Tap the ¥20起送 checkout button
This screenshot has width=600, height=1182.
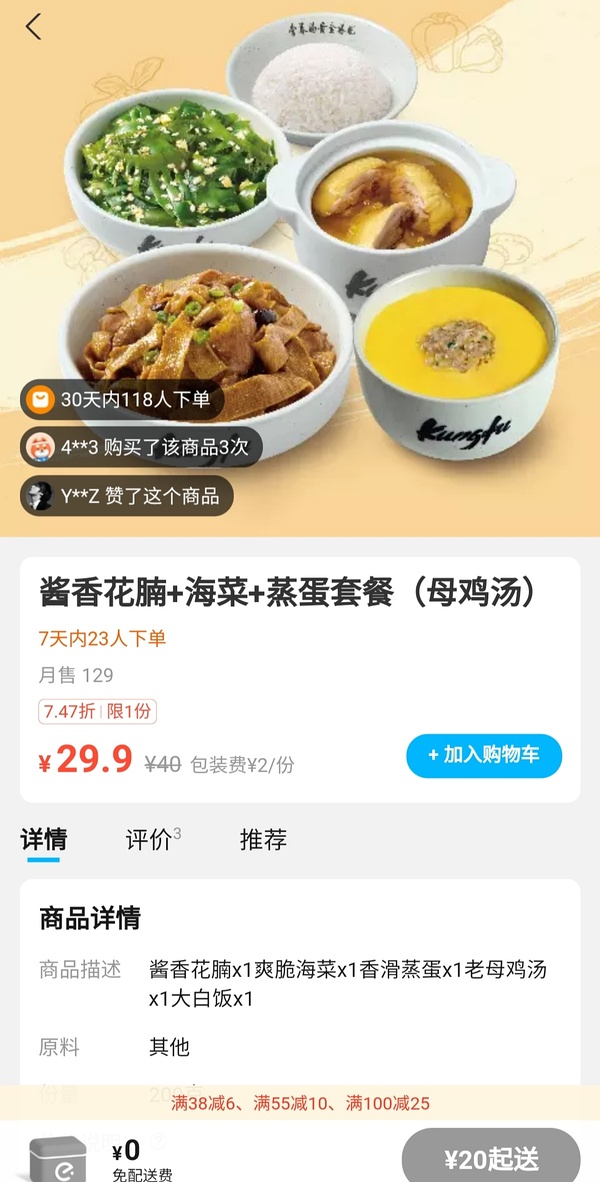(491, 1159)
